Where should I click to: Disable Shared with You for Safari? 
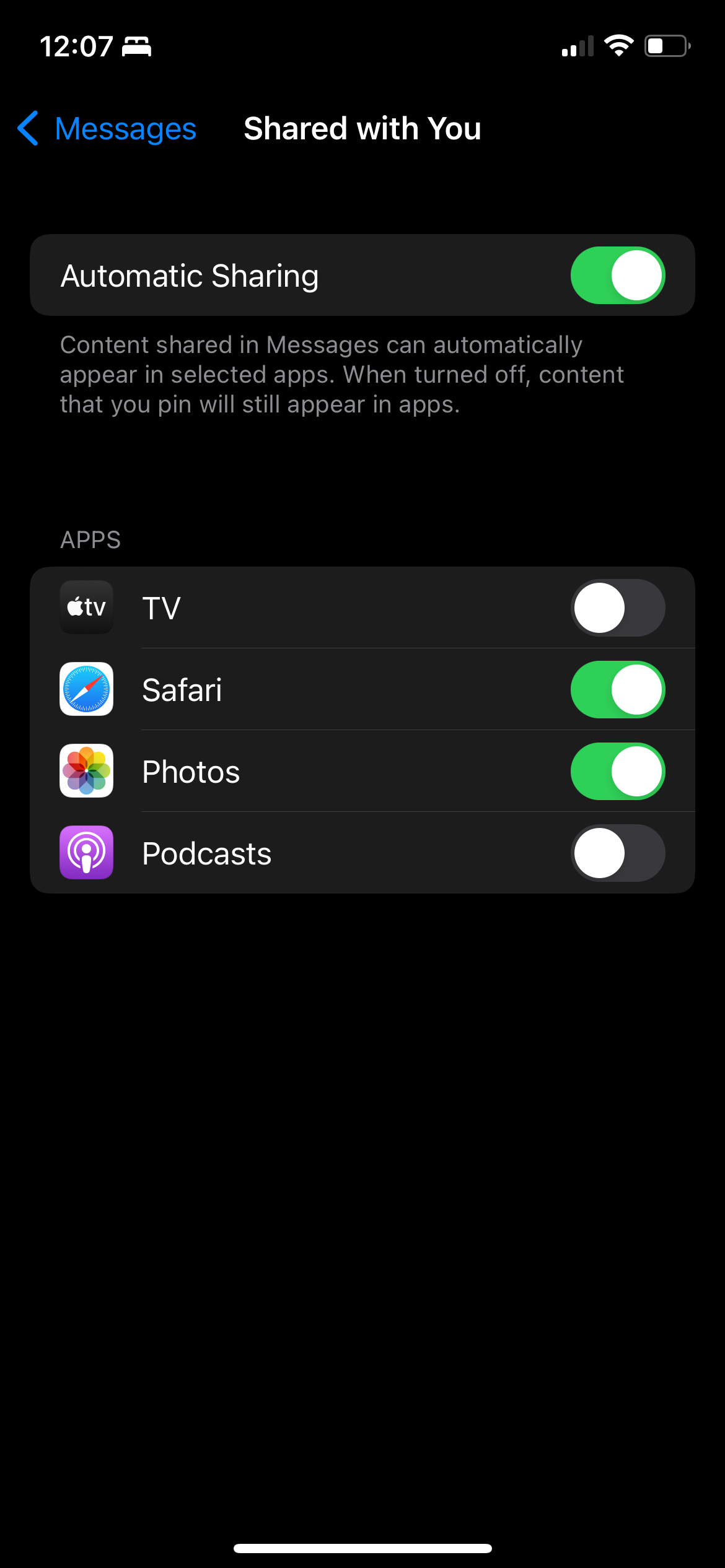(617, 689)
